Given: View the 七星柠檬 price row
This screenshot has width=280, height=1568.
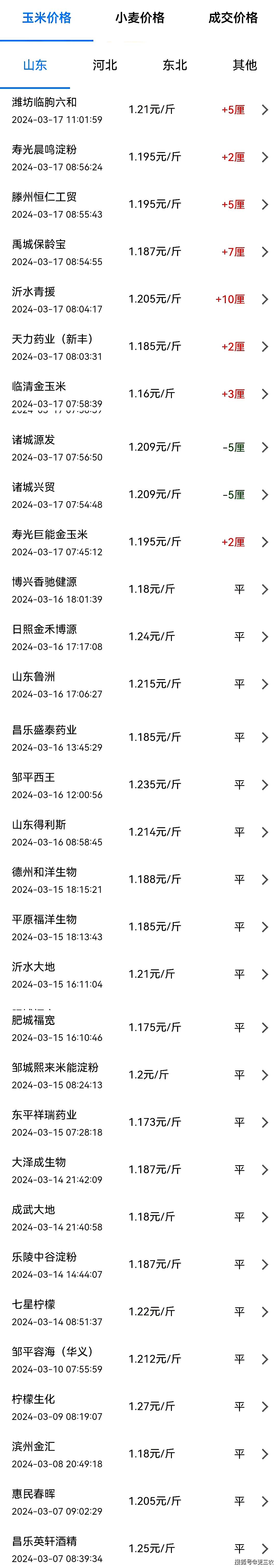Looking at the screenshot, I should [x=140, y=1312].
